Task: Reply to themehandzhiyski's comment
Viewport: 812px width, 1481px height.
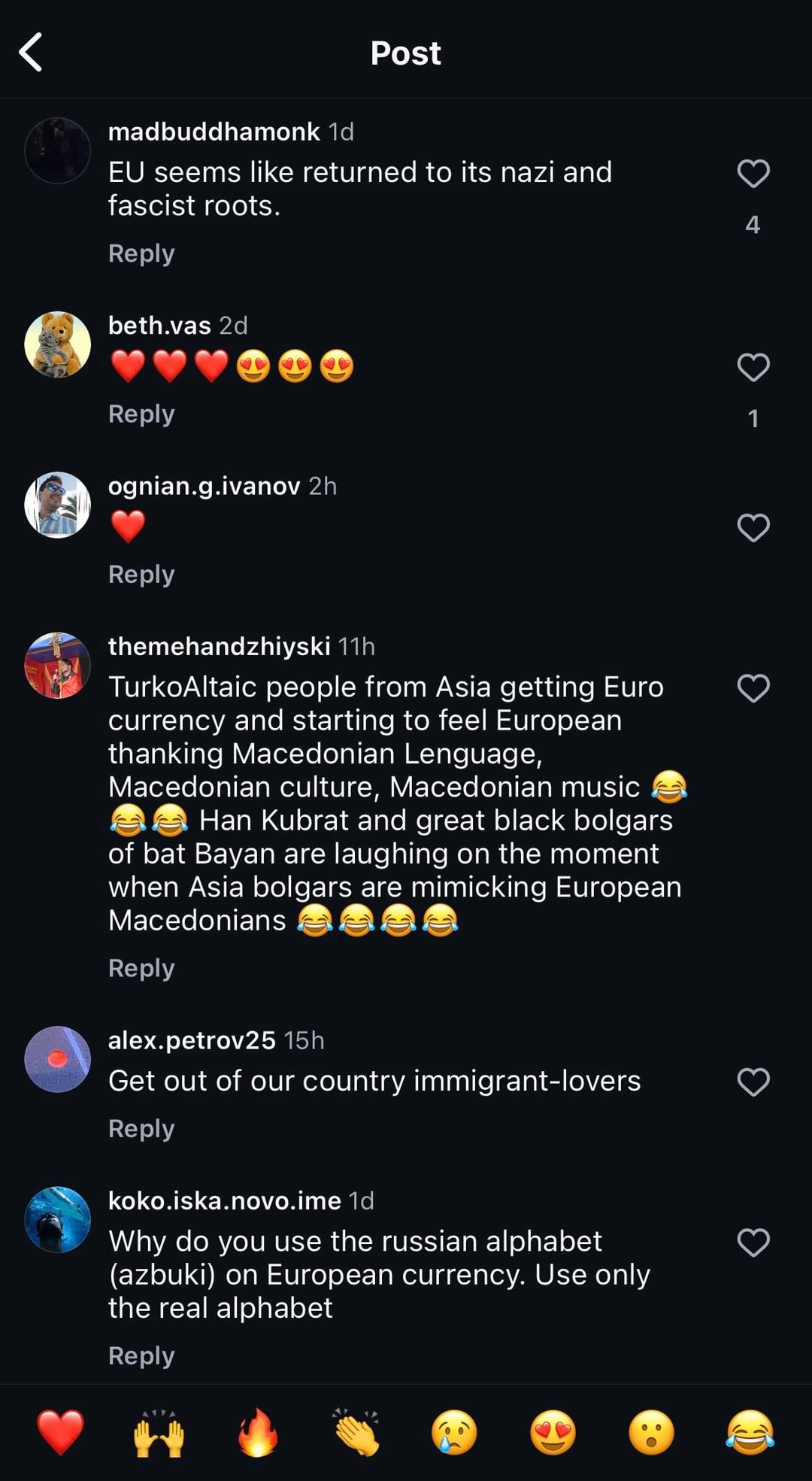Action: [141, 968]
